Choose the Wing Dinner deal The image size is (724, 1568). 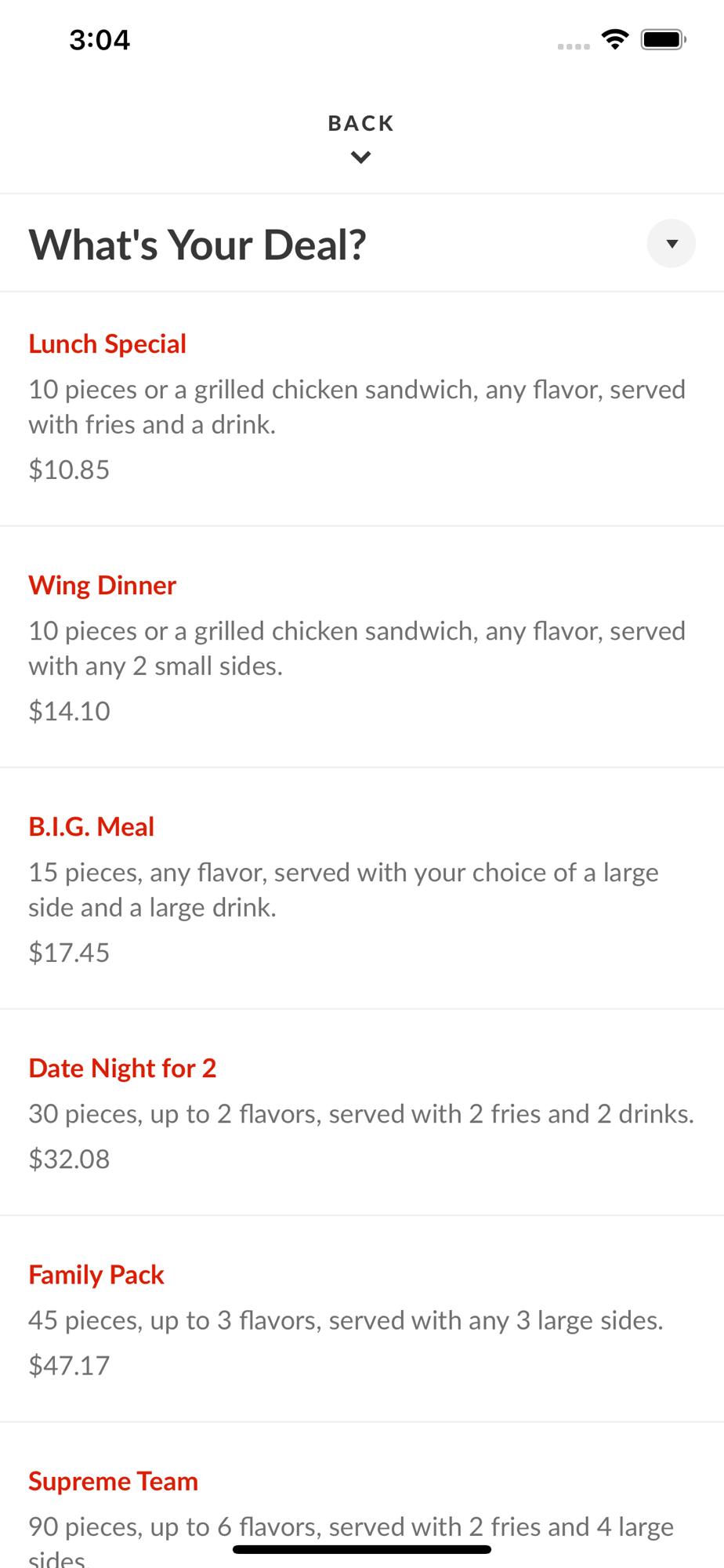tap(362, 648)
